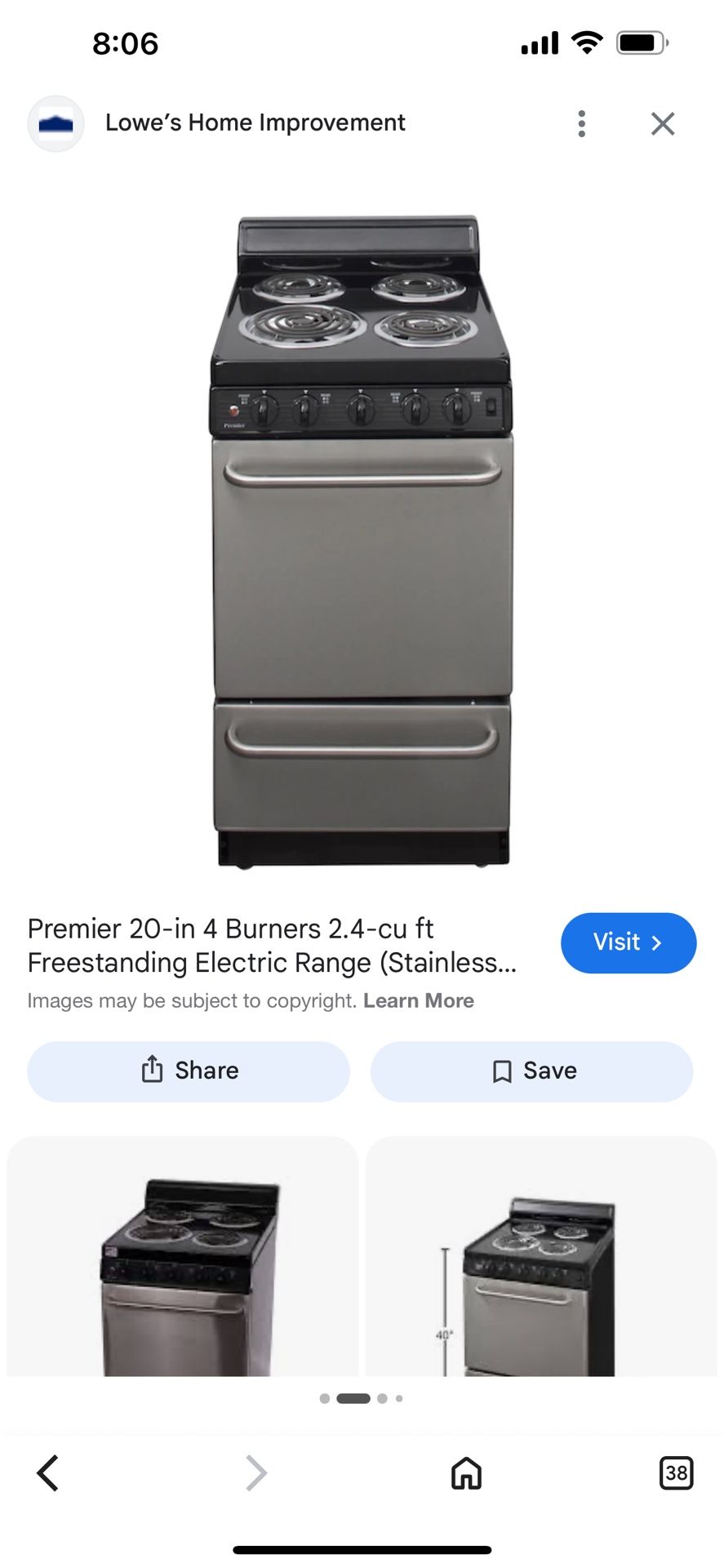The height and width of the screenshot is (1568, 724).
Task: Go to the browser home page
Action: pyautogui.click(x=466, y=1473)
